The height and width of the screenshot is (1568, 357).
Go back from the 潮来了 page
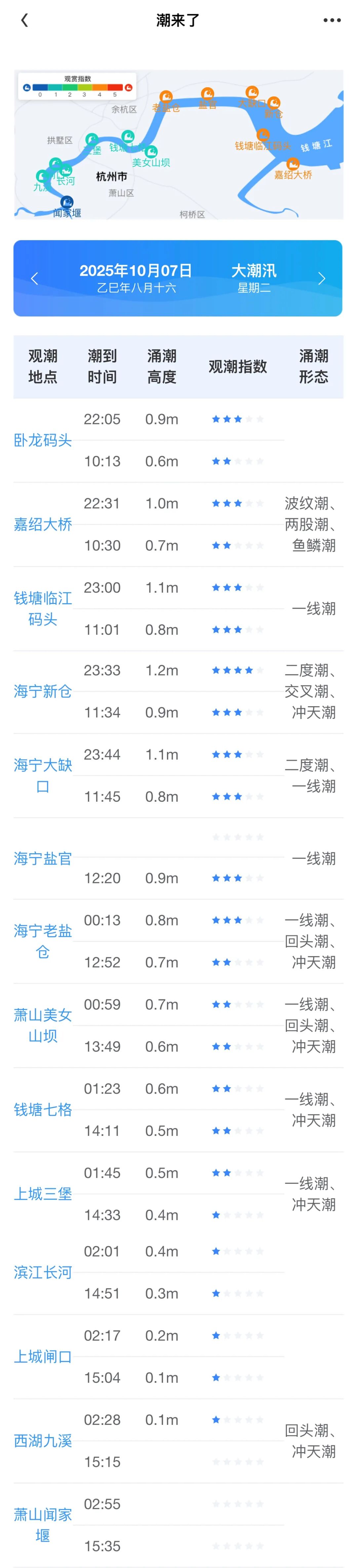[x=24, y=21]
